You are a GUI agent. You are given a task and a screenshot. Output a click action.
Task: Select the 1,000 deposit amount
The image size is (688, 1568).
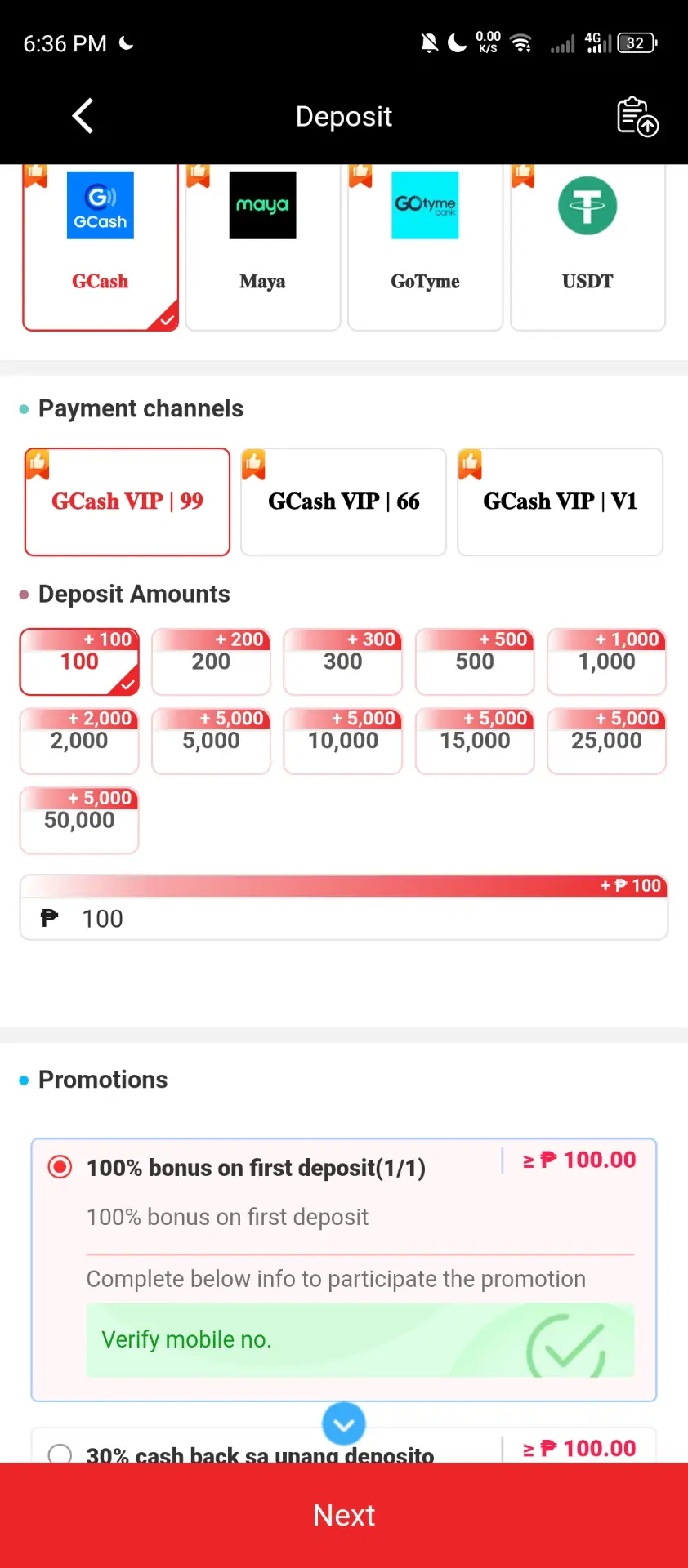(x=606, y=661)
